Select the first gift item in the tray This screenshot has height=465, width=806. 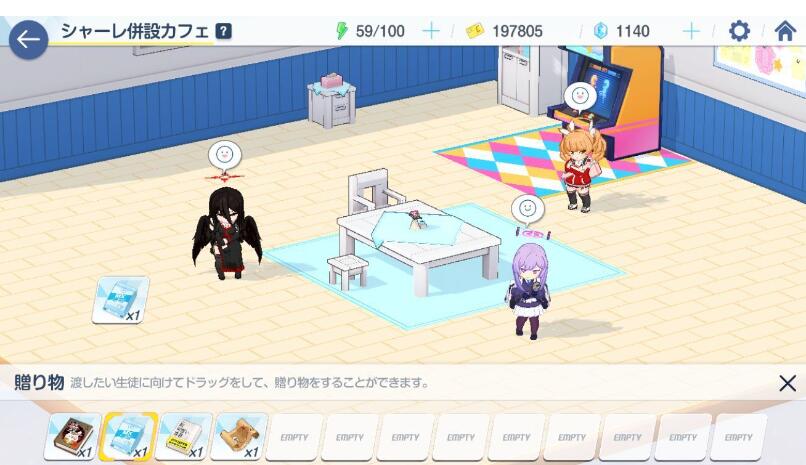(x=73, y=436)
